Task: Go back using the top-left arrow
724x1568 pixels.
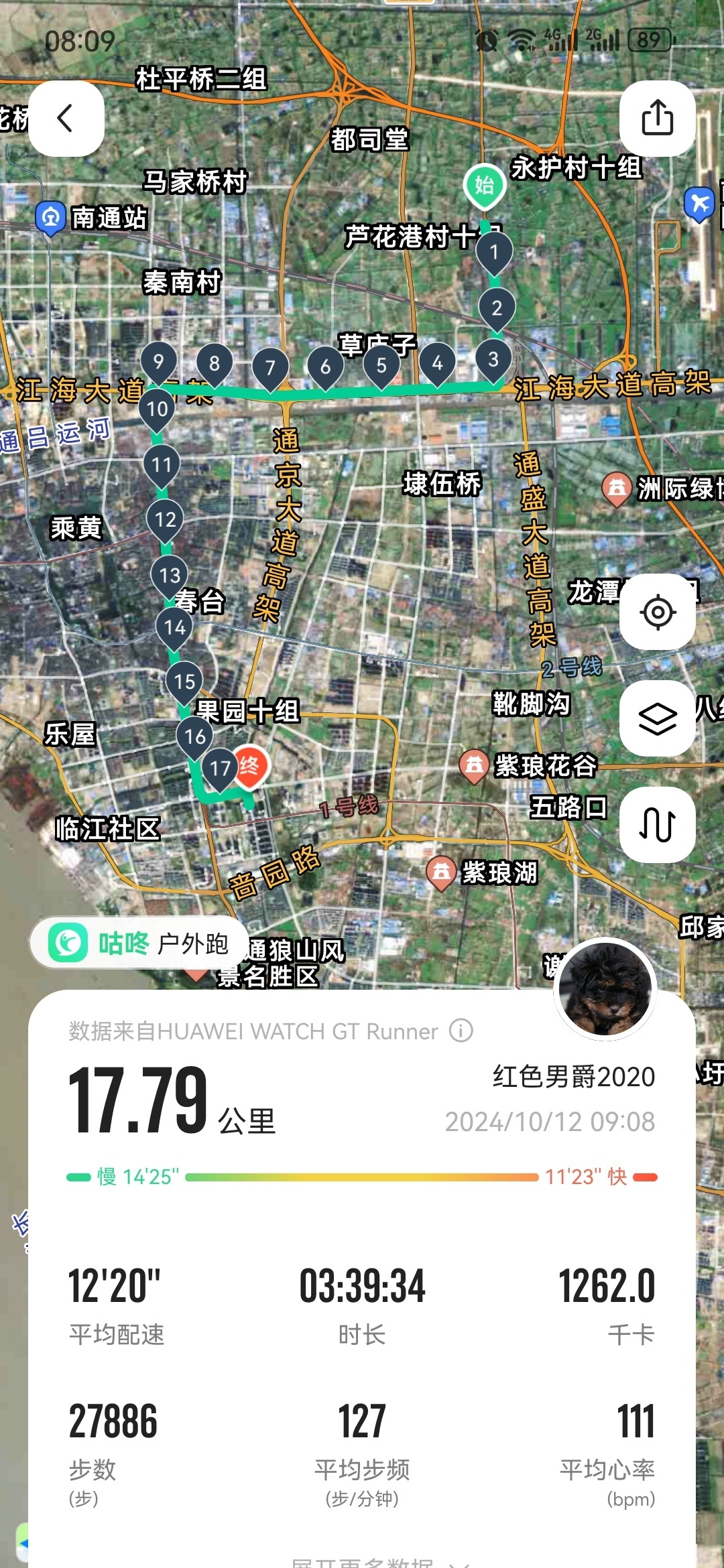Action: pyautogui.click(x=66, y=119)
